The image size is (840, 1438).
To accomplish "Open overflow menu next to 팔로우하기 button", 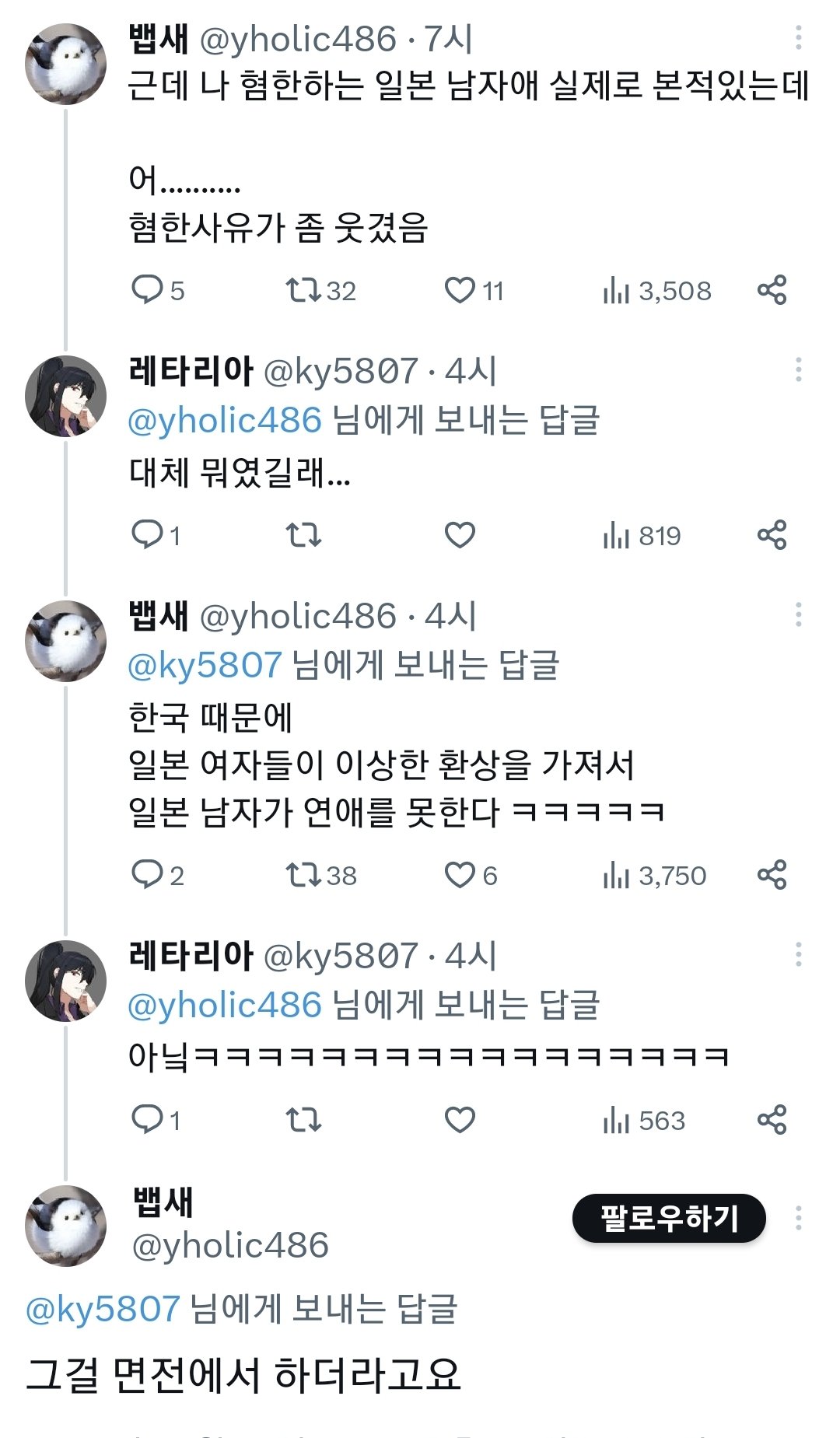I will pos(798,1218).
